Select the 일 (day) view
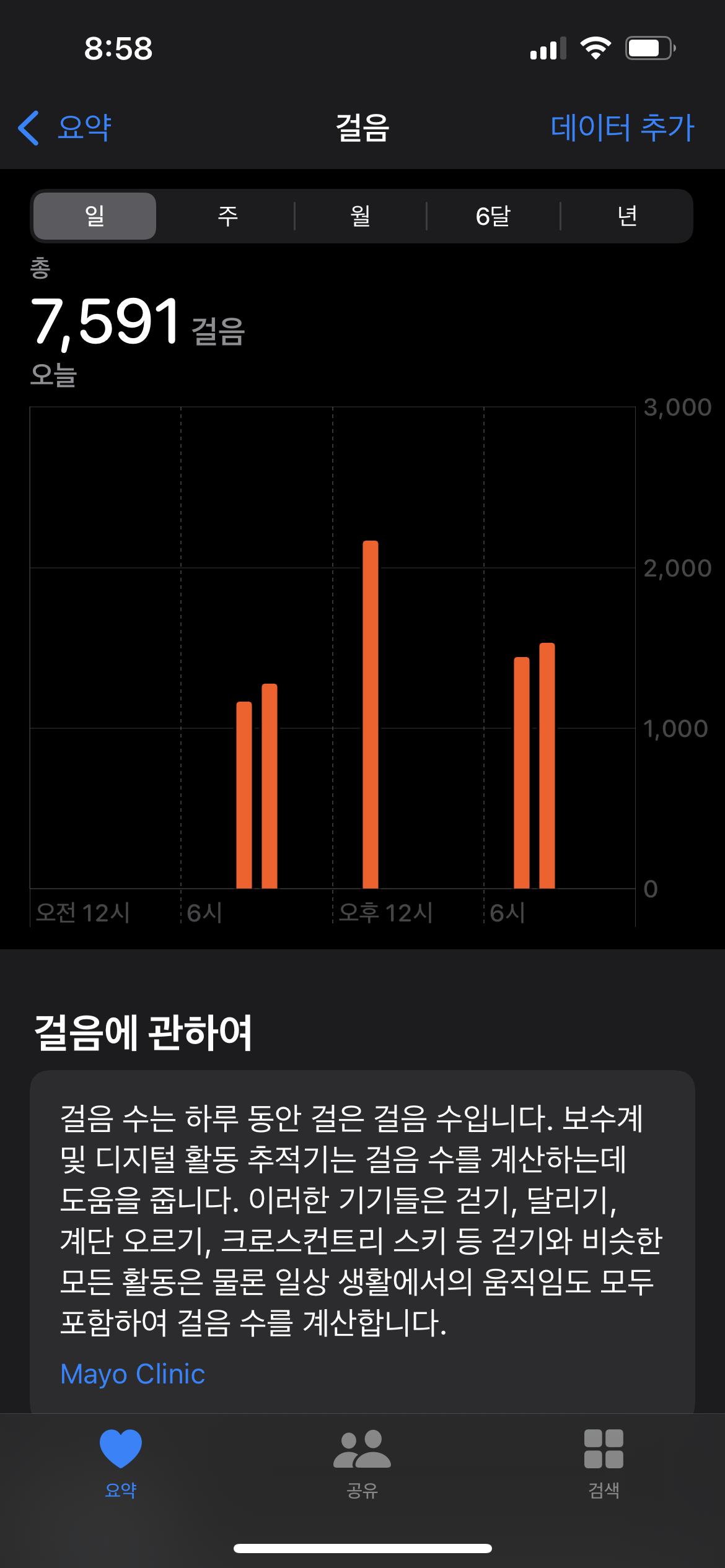 pyautogui.click(x=95, y=216)
